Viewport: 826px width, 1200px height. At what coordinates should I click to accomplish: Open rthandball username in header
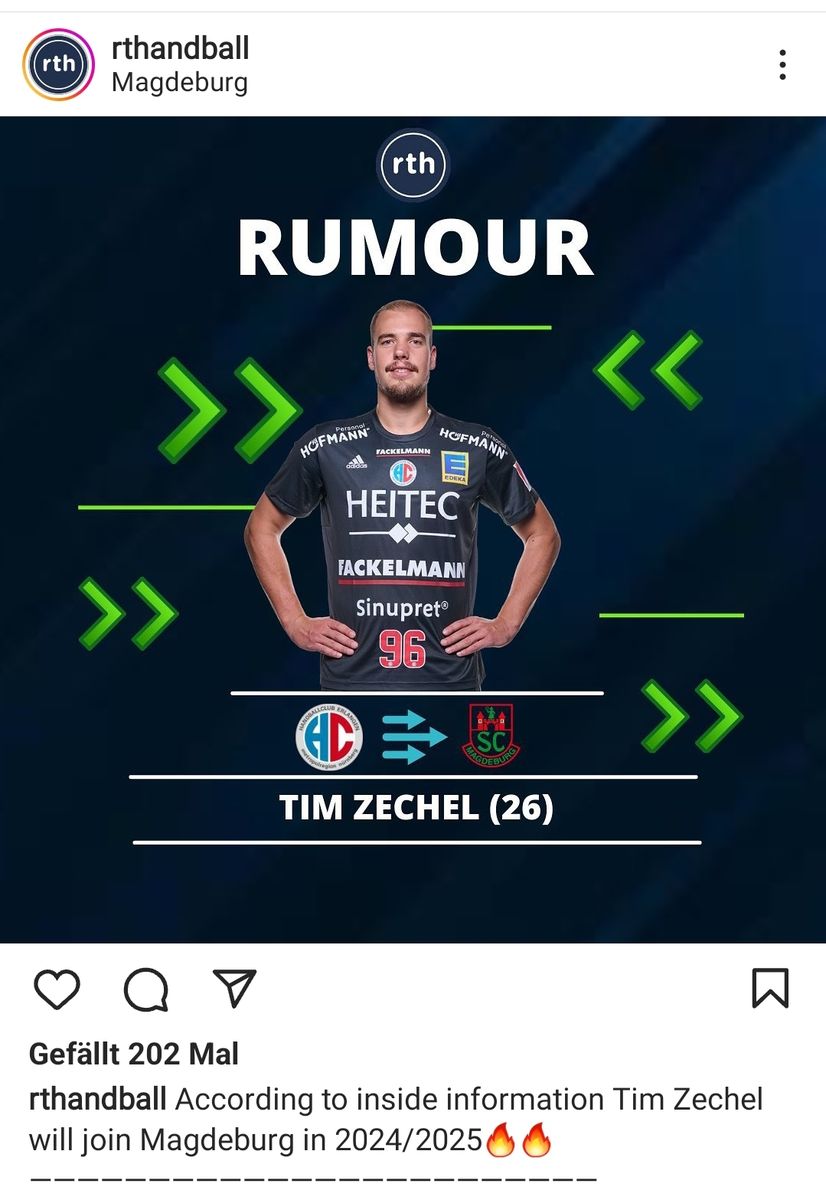180,48
